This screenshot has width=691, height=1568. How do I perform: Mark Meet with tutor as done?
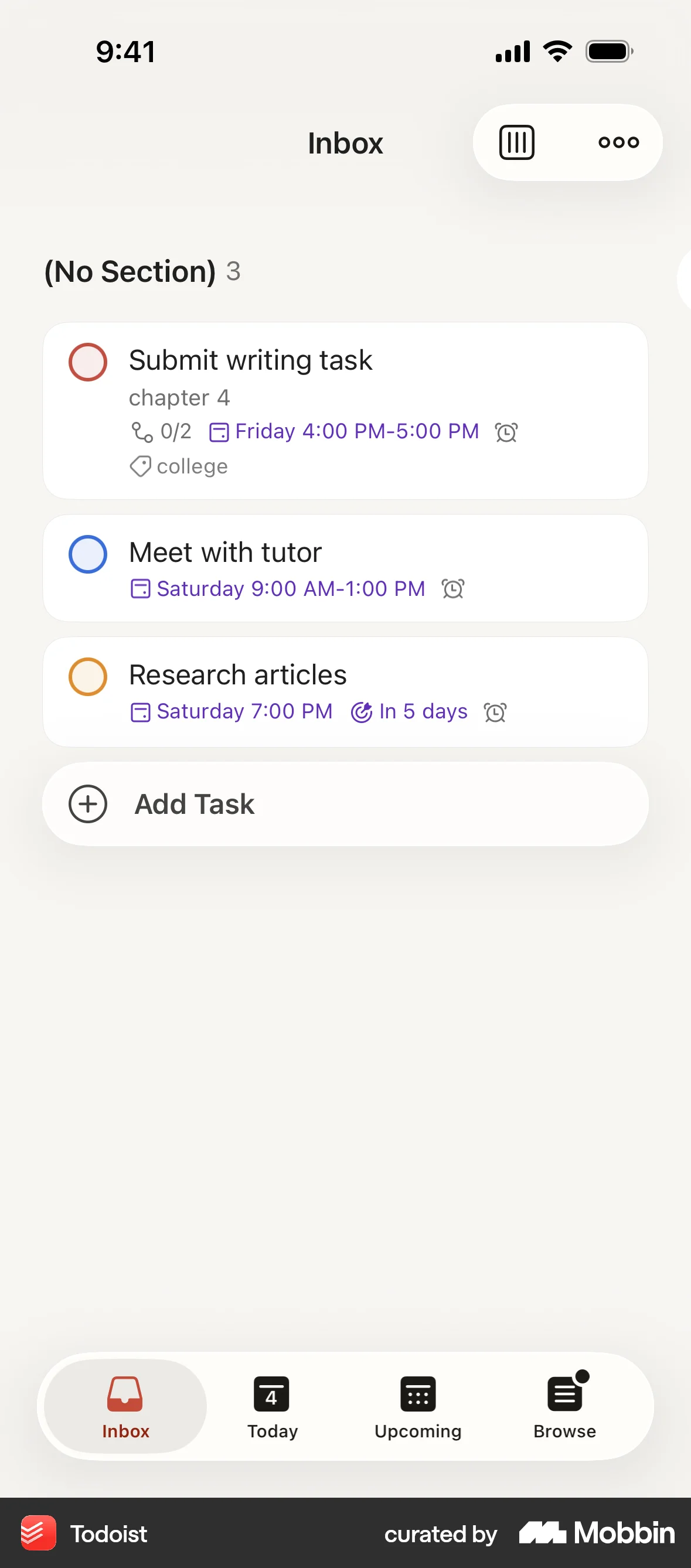click(x=88, y=554)
